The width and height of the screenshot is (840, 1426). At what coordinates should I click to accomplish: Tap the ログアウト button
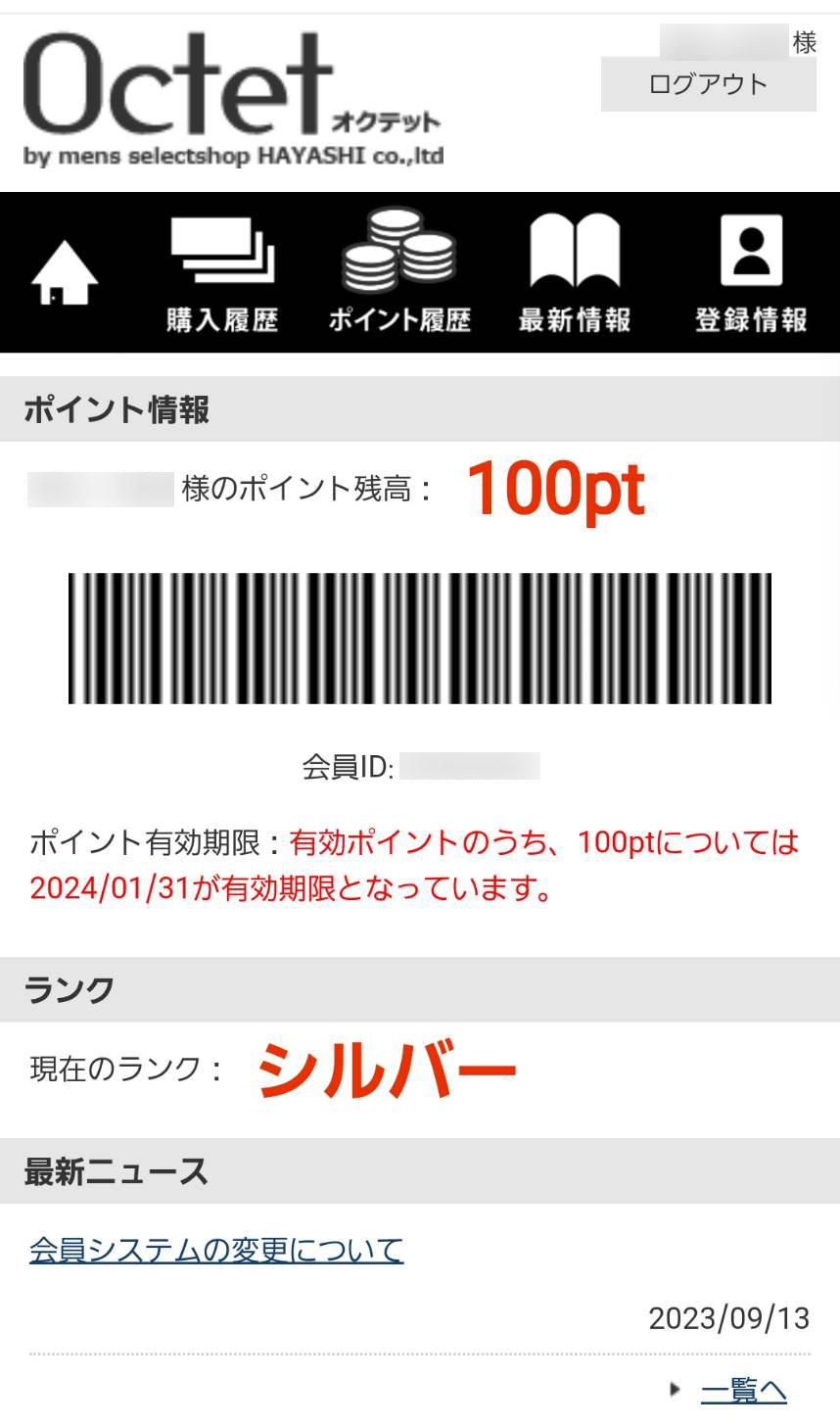click(708, 84)
